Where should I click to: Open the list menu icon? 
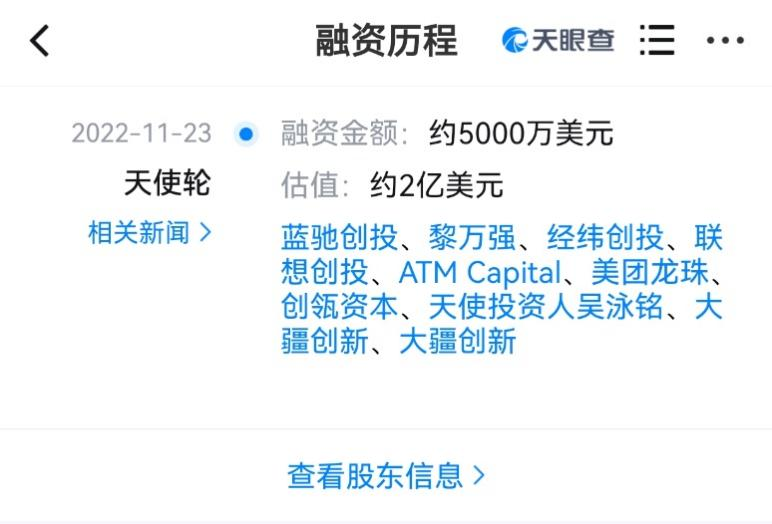657,41
